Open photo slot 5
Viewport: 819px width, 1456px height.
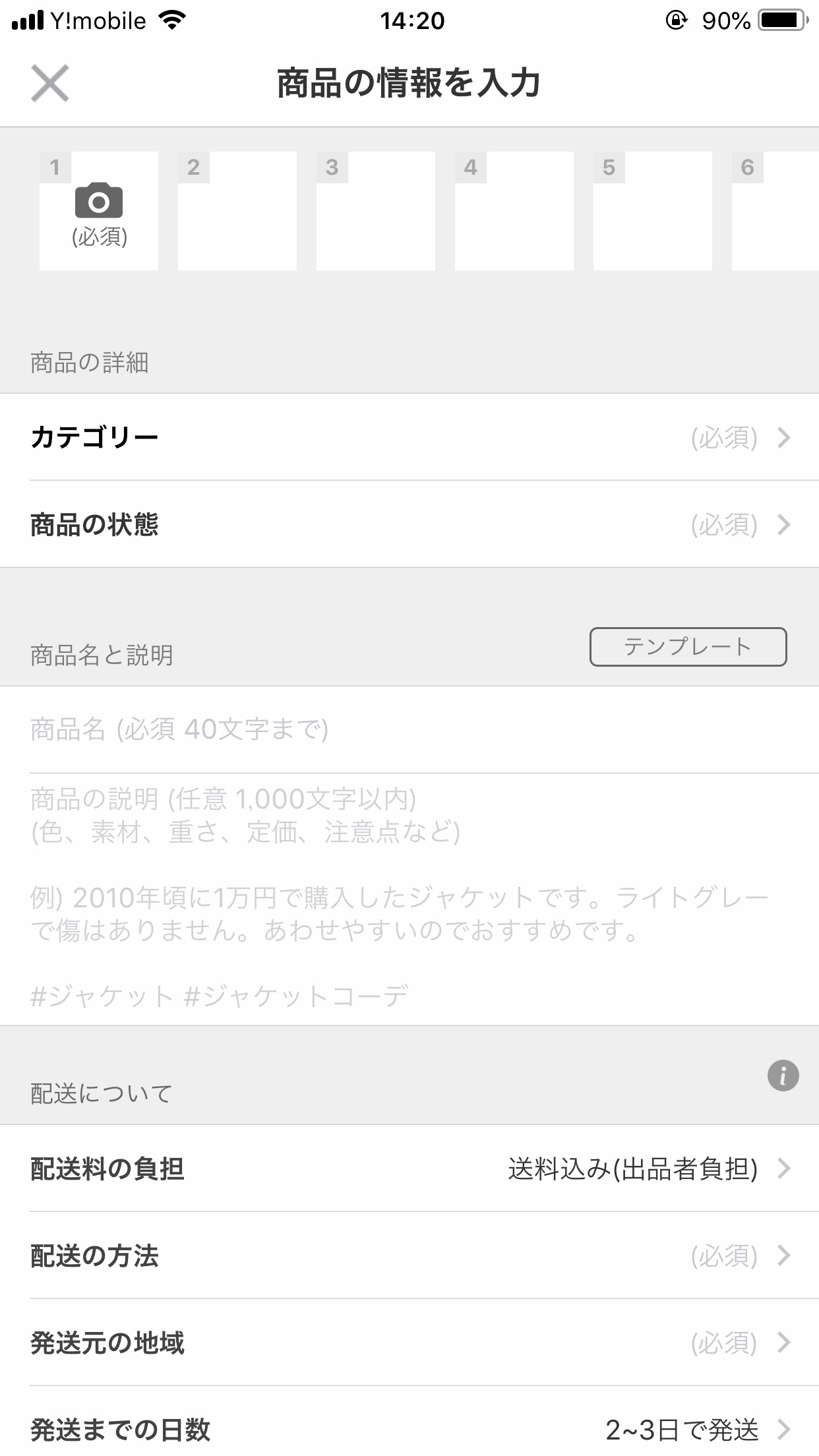[653, 211]
